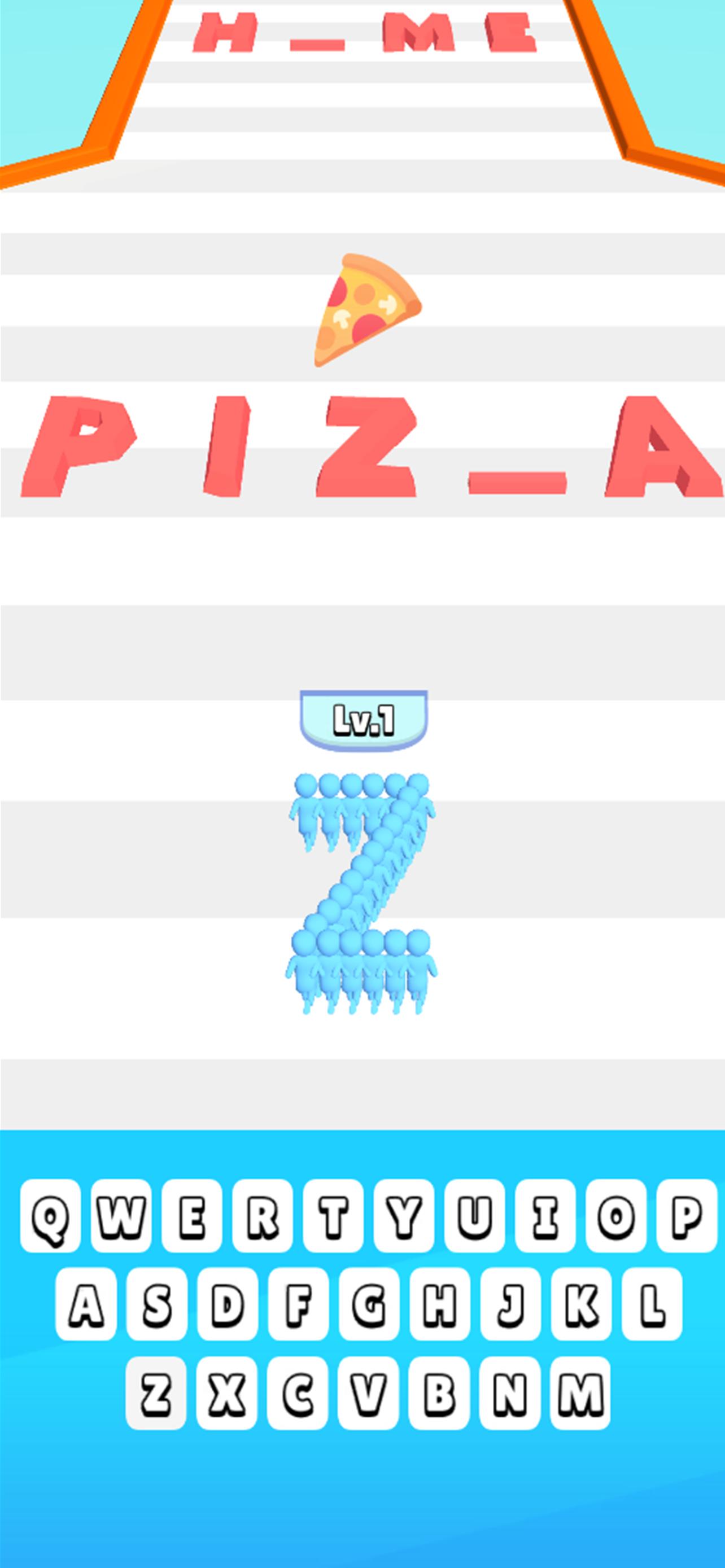Tap the M key
The width and height of the screenshot is (725, 1568).
click(580, 1392)
